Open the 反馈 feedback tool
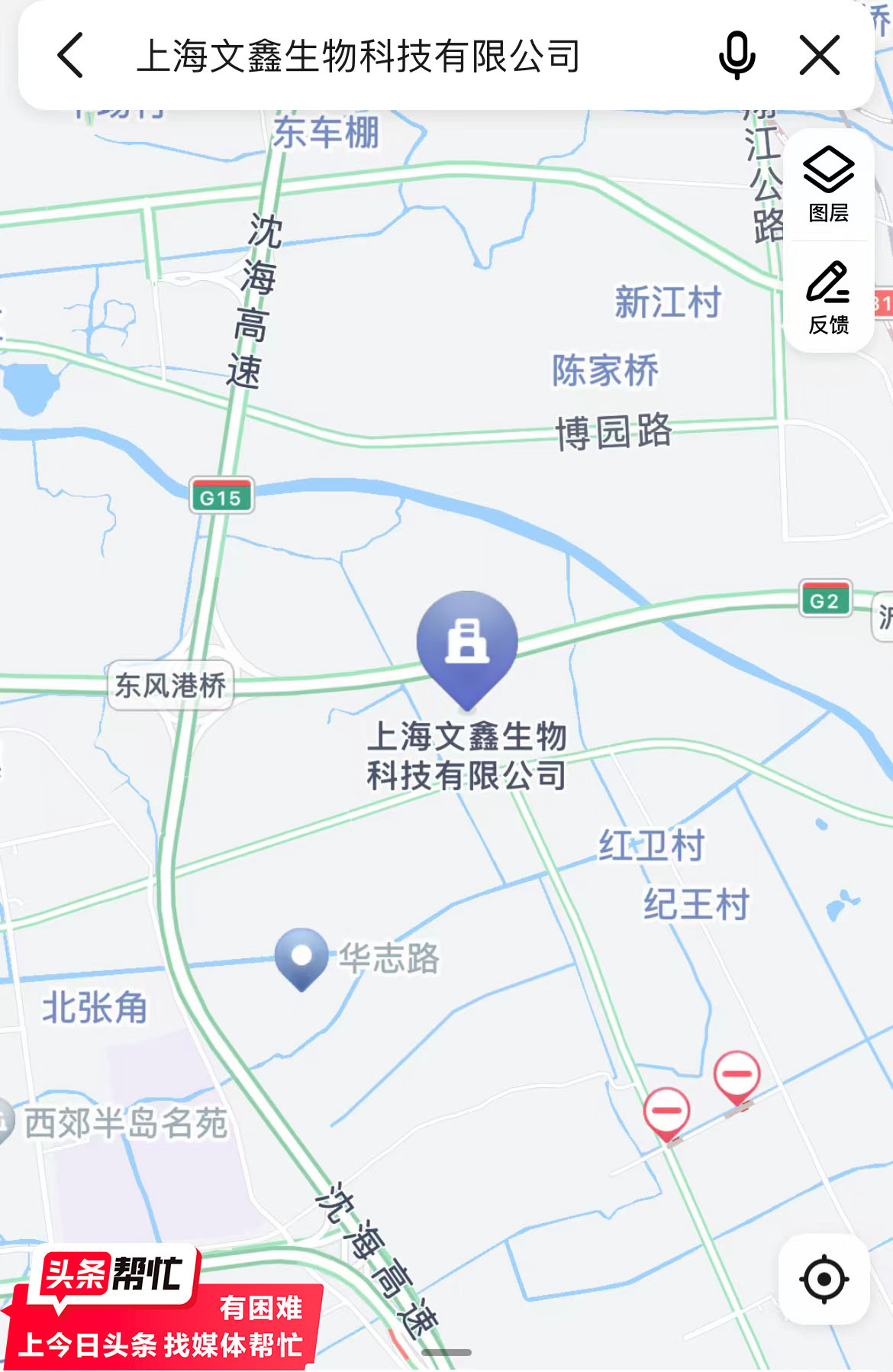Image resolution: width=893 pixels, height=1372 pixels. click(x=827, y=298)
